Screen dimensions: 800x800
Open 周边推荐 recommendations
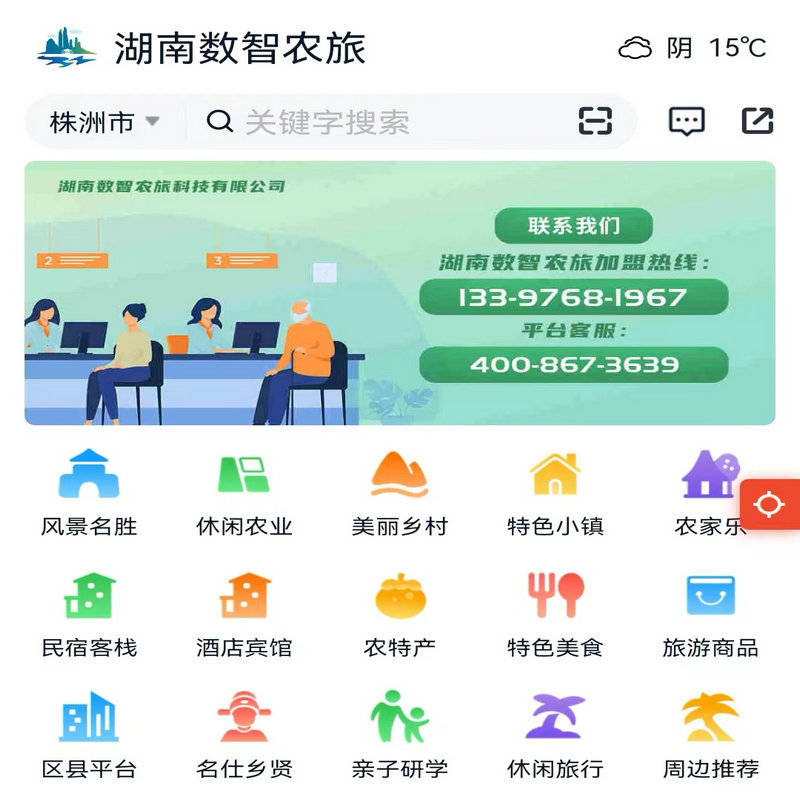coord(710,737)
